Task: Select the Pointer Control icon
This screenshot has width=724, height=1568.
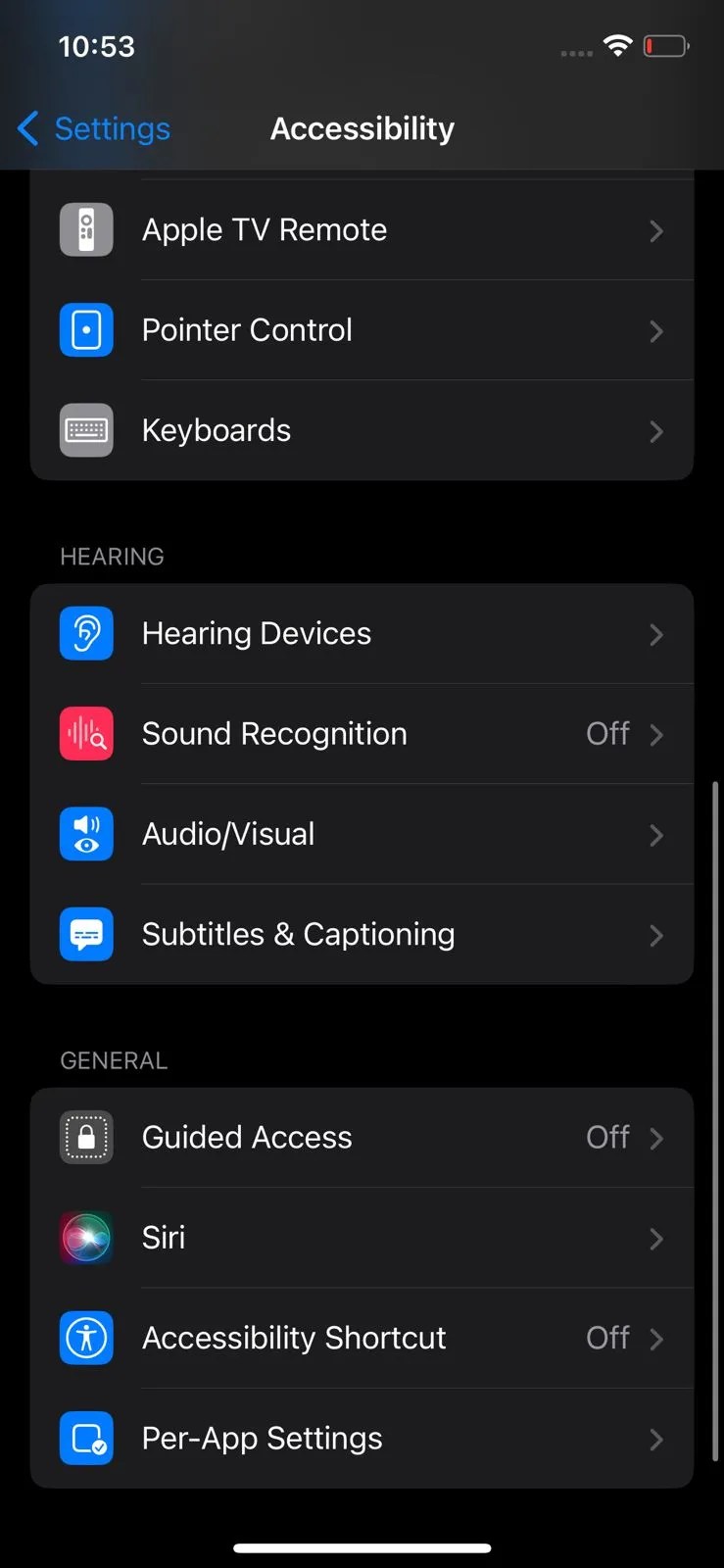Action: tap(86, 330)
